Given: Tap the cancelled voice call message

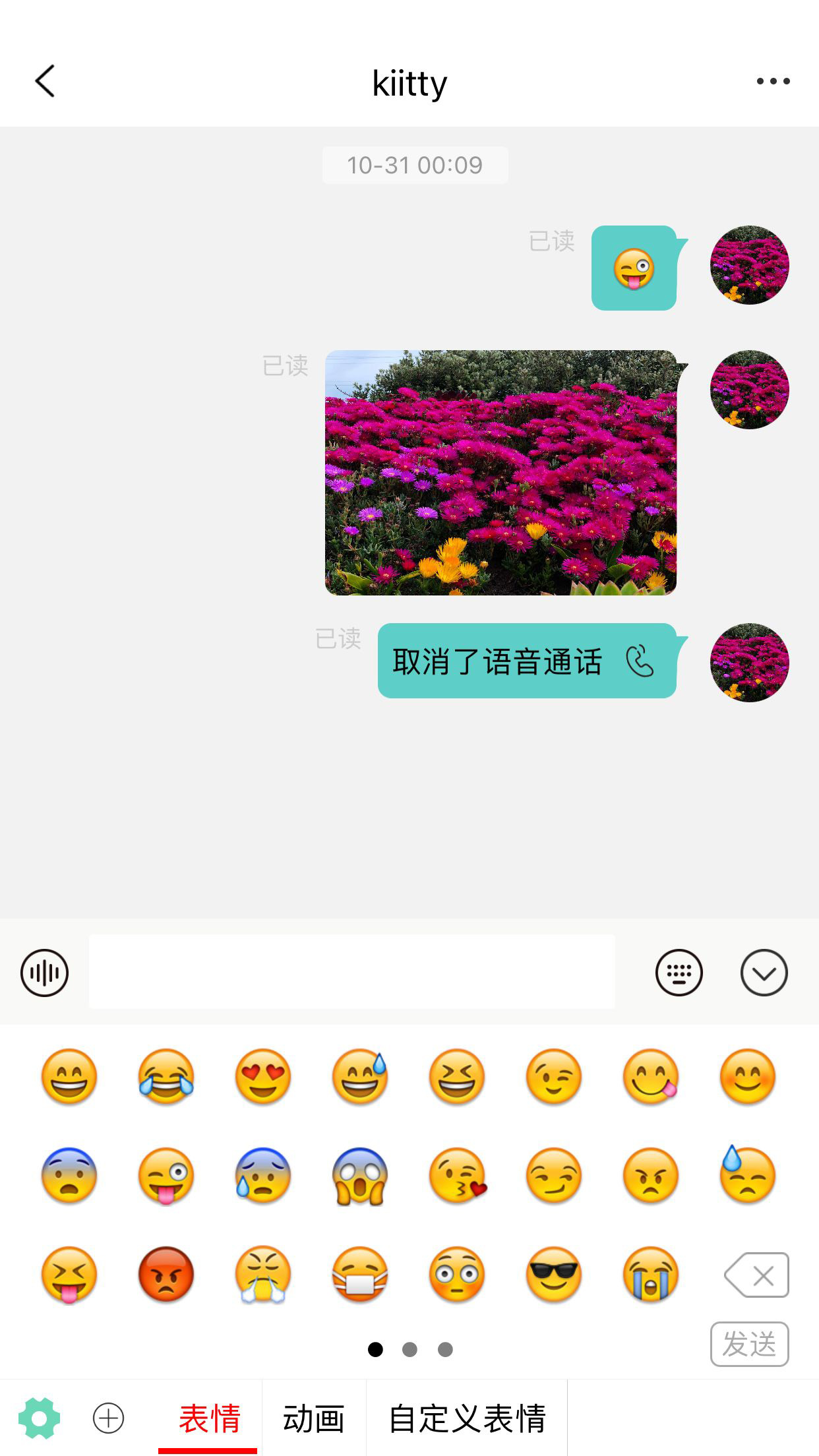Looking at the screenshot, I should pyautogui.click(x=526, y=661).
